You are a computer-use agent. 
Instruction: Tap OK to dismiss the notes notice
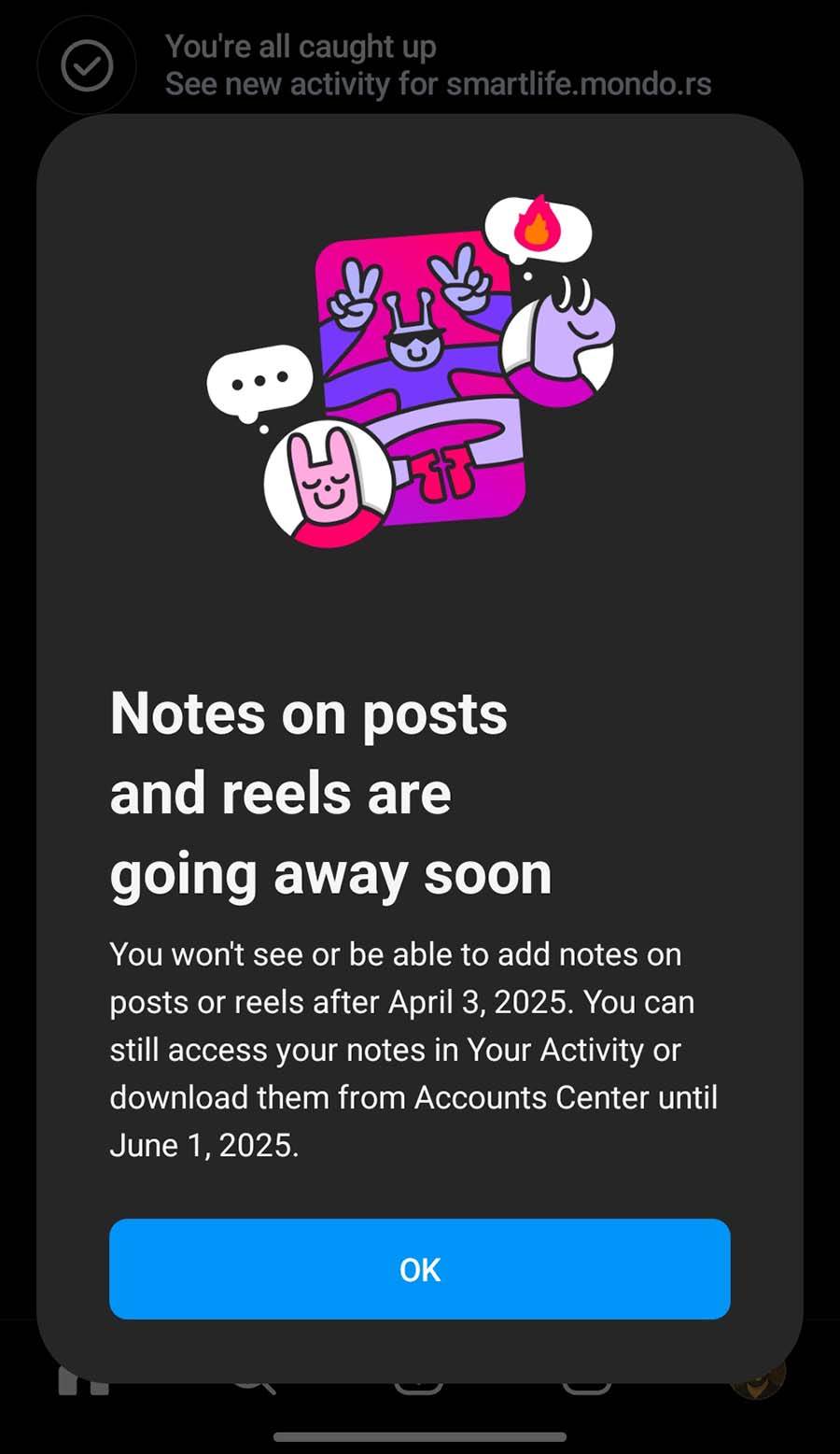click(419, 1268)
